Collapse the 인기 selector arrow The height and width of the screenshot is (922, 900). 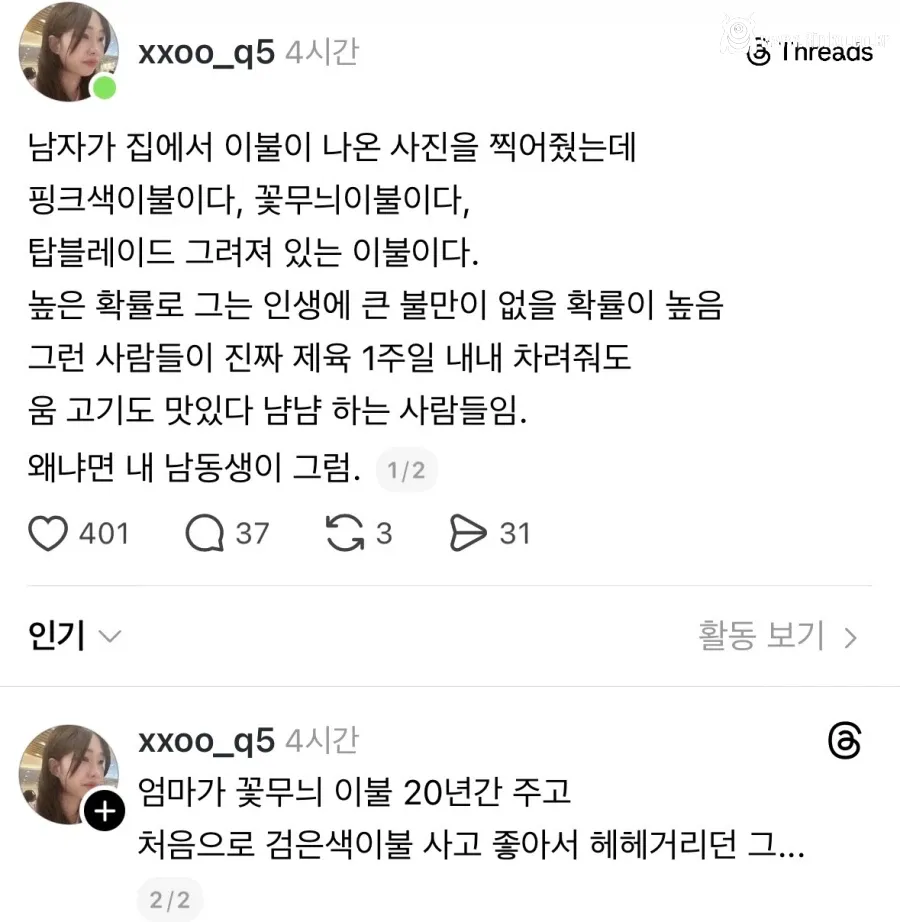coord(108,638)
